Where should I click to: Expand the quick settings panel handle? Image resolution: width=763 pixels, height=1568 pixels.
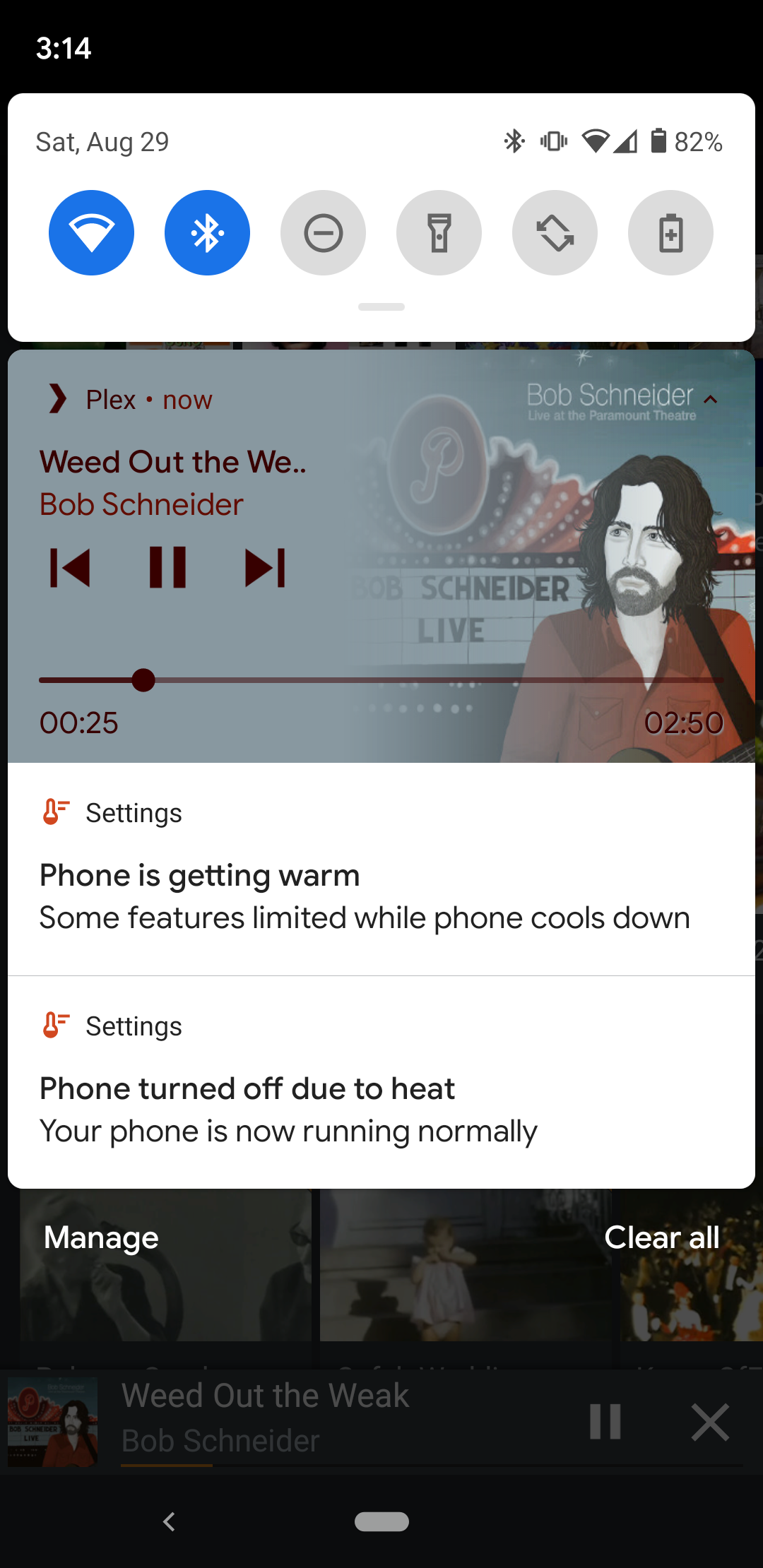(x=381, y=307)
